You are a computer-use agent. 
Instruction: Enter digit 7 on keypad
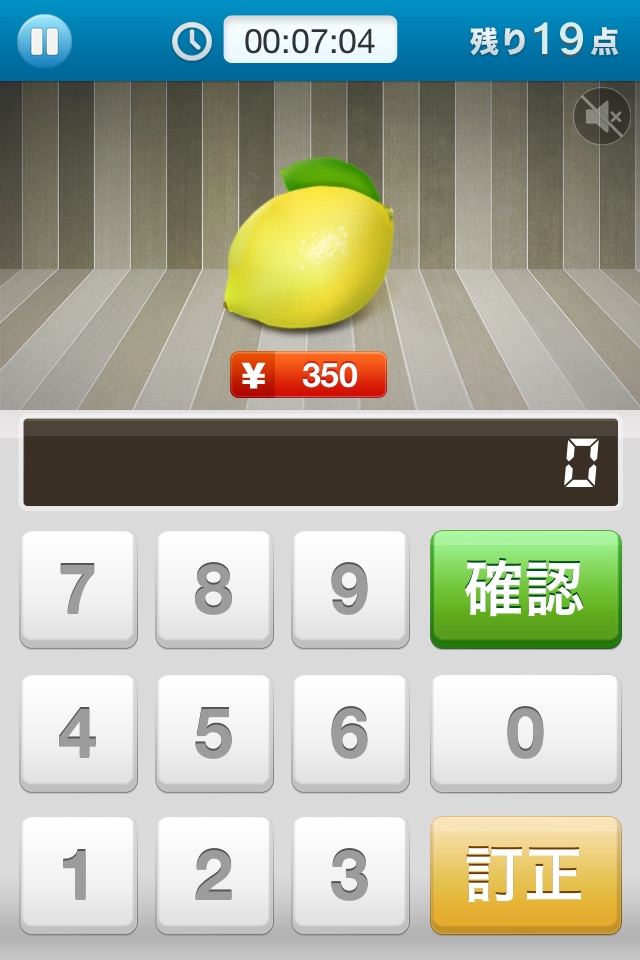(x=78, y=589)
